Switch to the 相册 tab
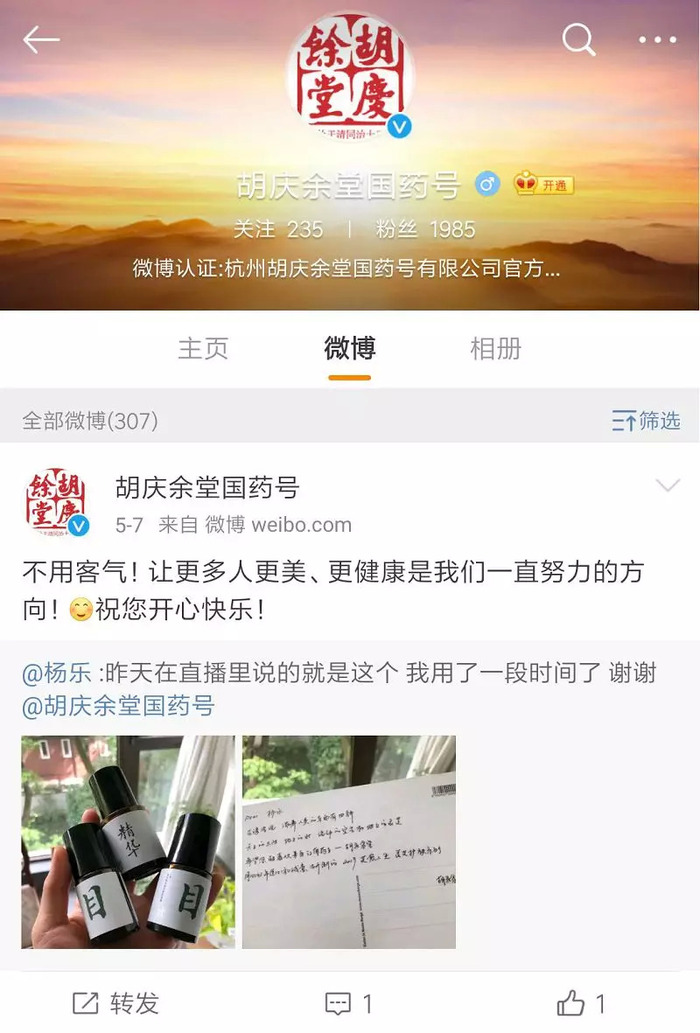The height and width of the screenshot is (1033, 700). pos(496,348)
